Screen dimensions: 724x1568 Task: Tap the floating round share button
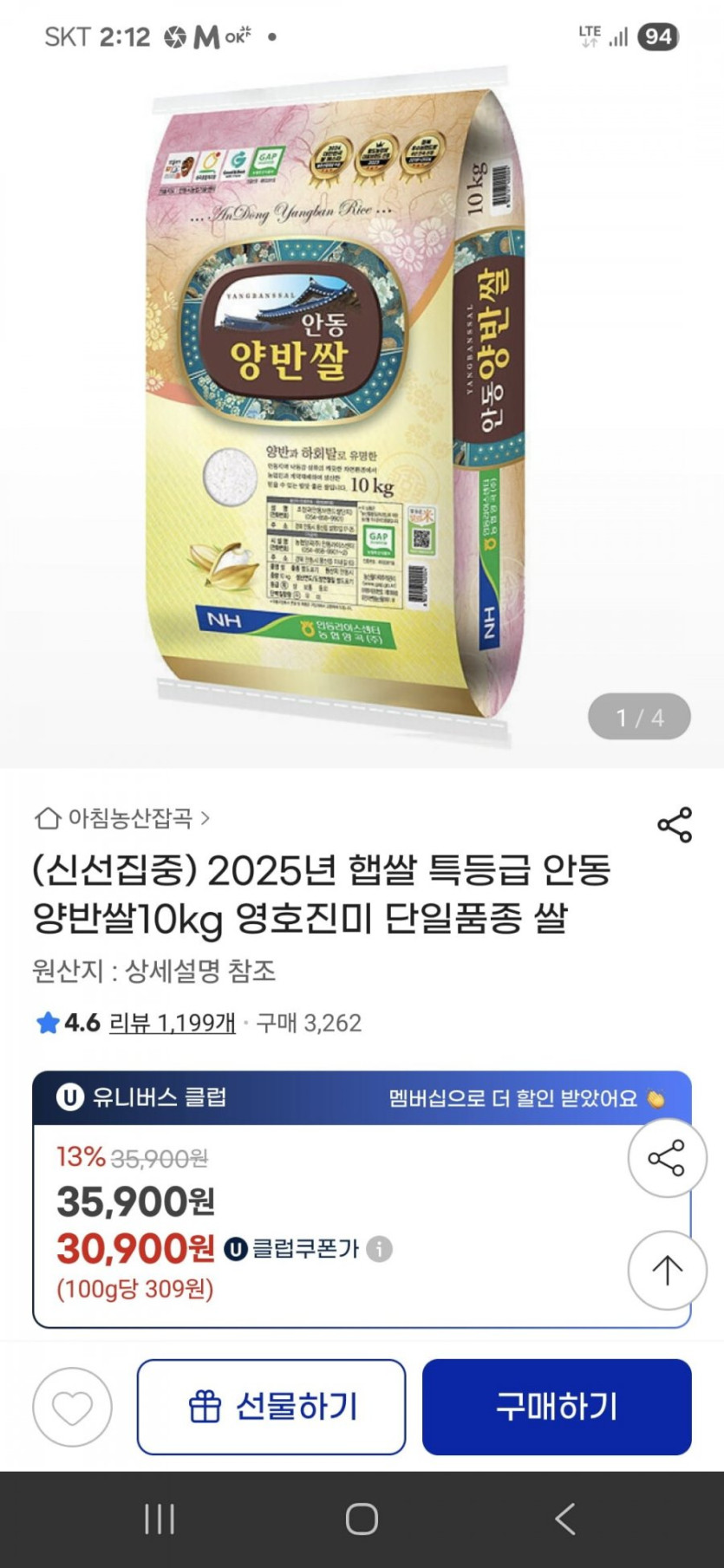tap(667, 1158)
